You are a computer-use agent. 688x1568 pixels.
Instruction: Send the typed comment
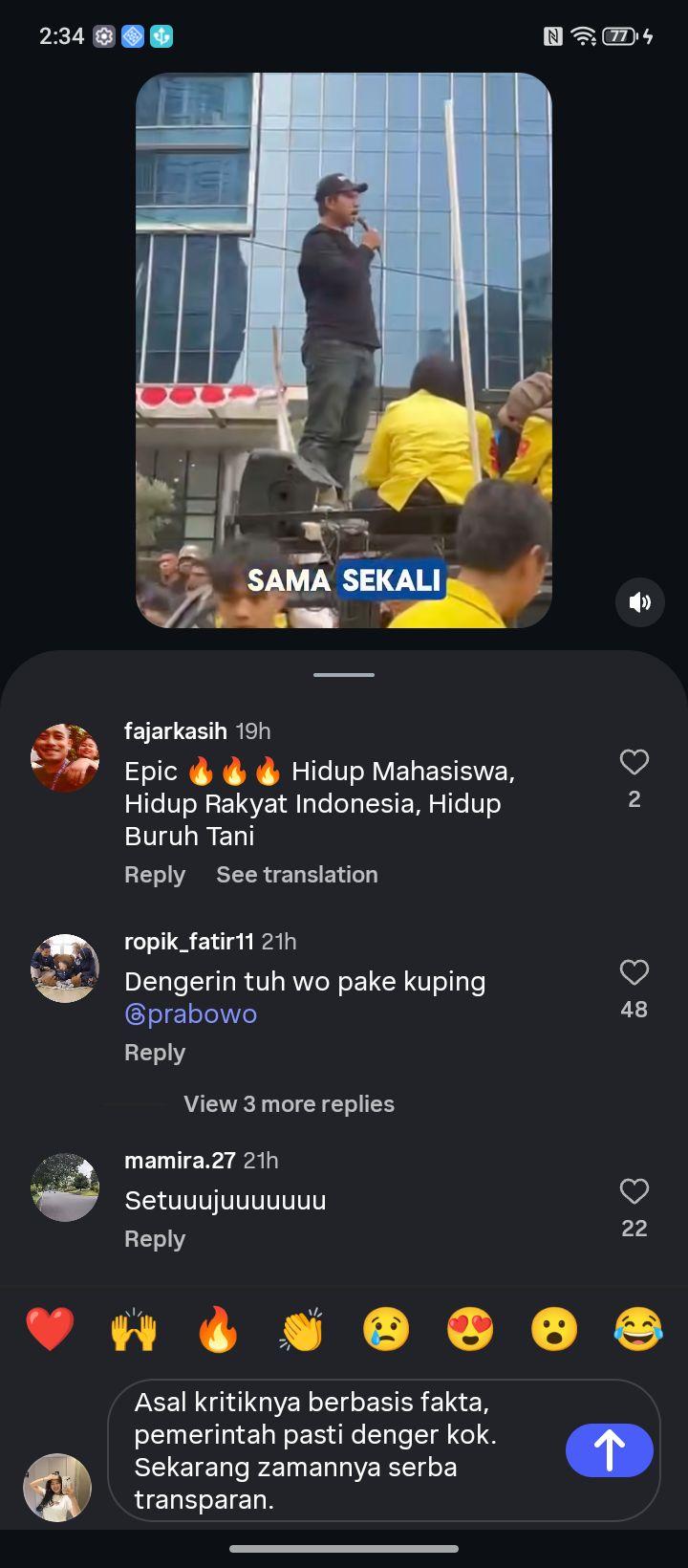point(610,1450)
